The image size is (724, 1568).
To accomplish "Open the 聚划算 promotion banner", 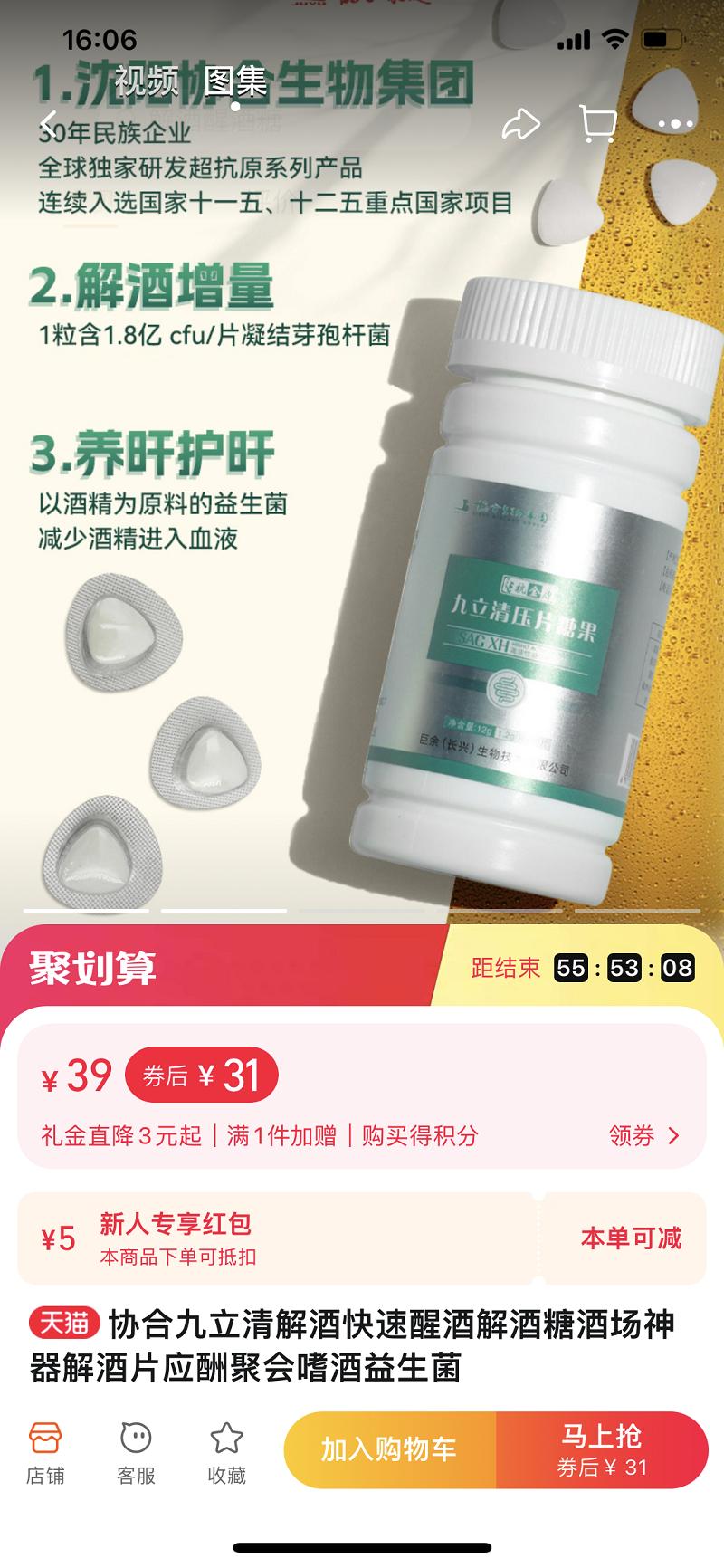I will click(x=94, y=968).
